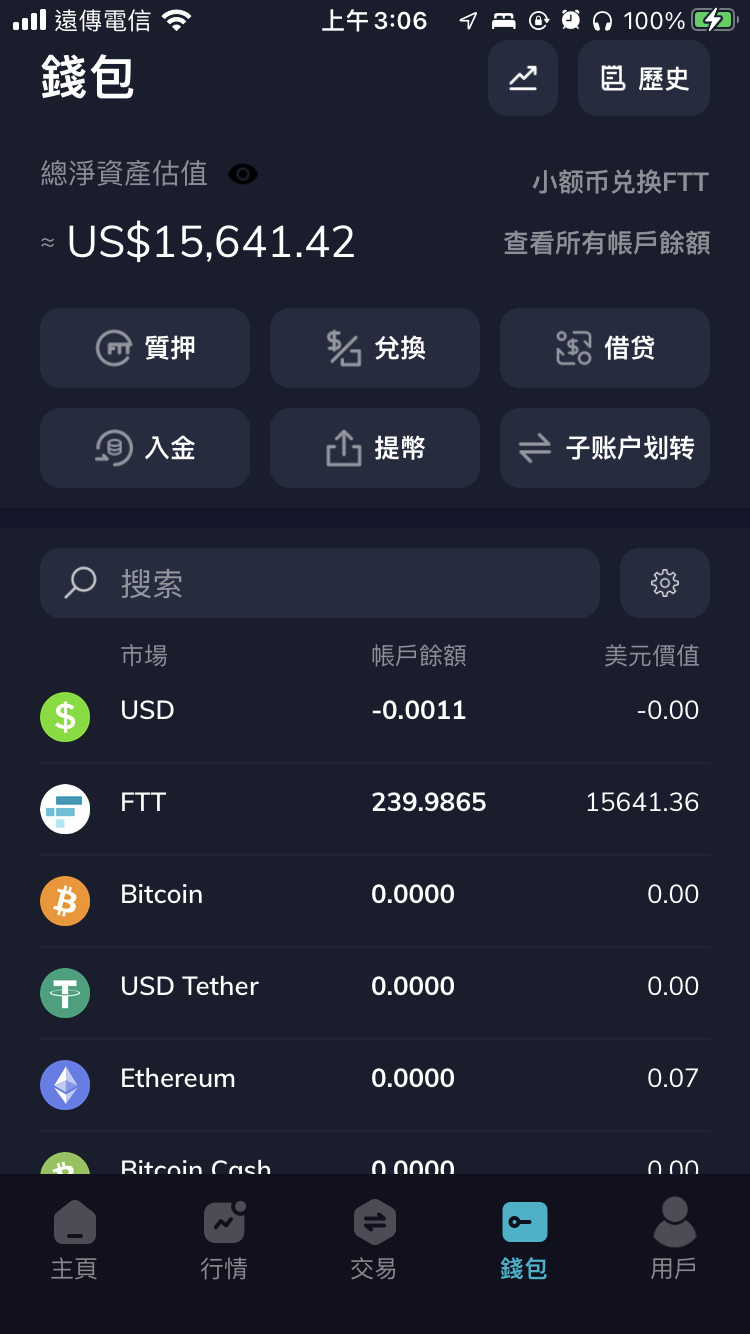
Task: Open 子账户划转 subaccount transfer
Action: pyautogui.click(x=605, y=448)
